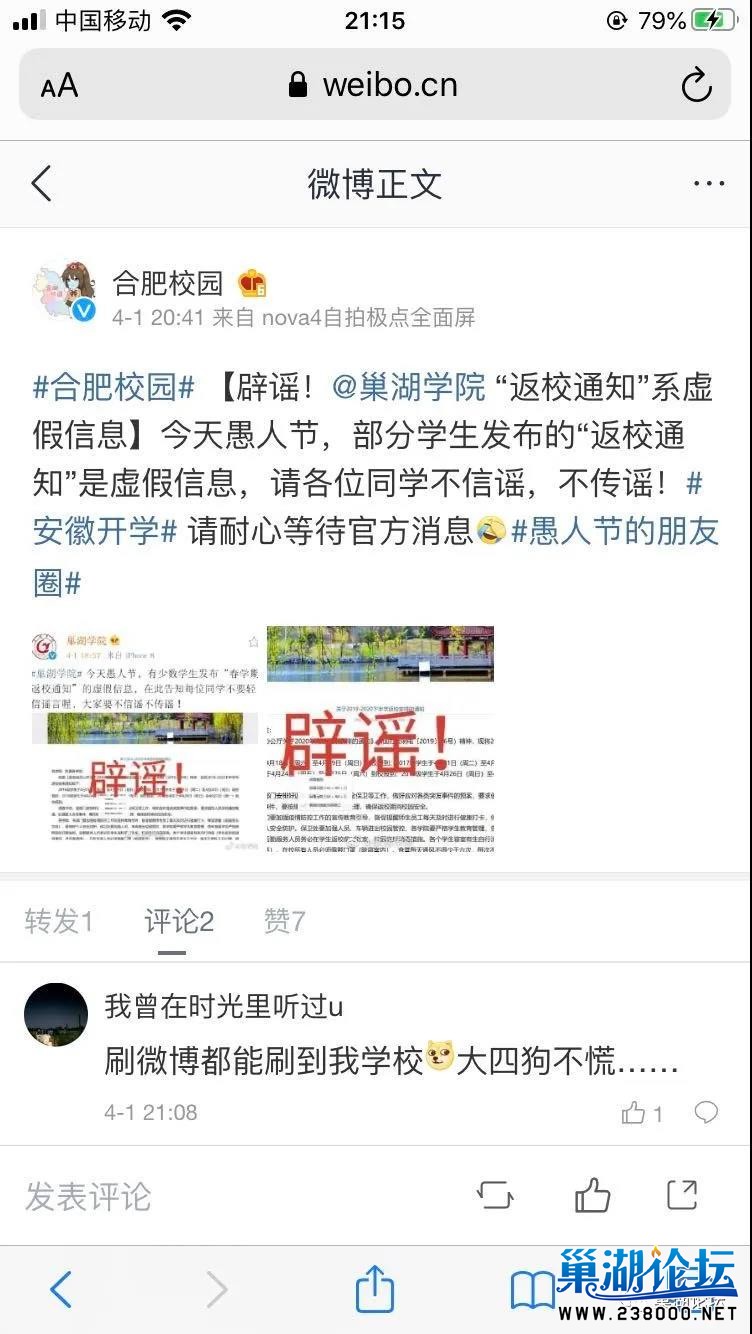Open the 合肥校园 profile
This screenshot has height=1334, width=752.
(x=167, y=283)
